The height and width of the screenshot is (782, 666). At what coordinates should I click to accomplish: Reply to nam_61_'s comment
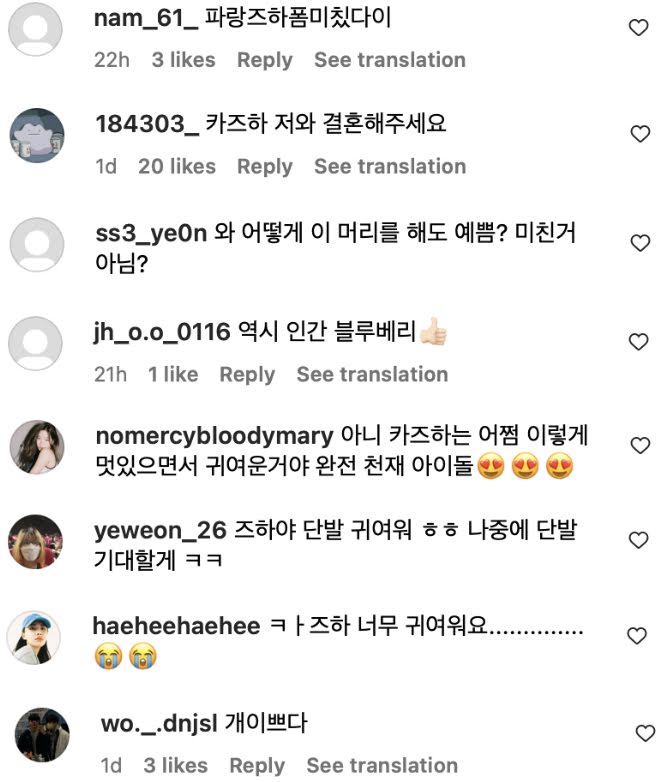pyautogui.click(x=264, y=60)
